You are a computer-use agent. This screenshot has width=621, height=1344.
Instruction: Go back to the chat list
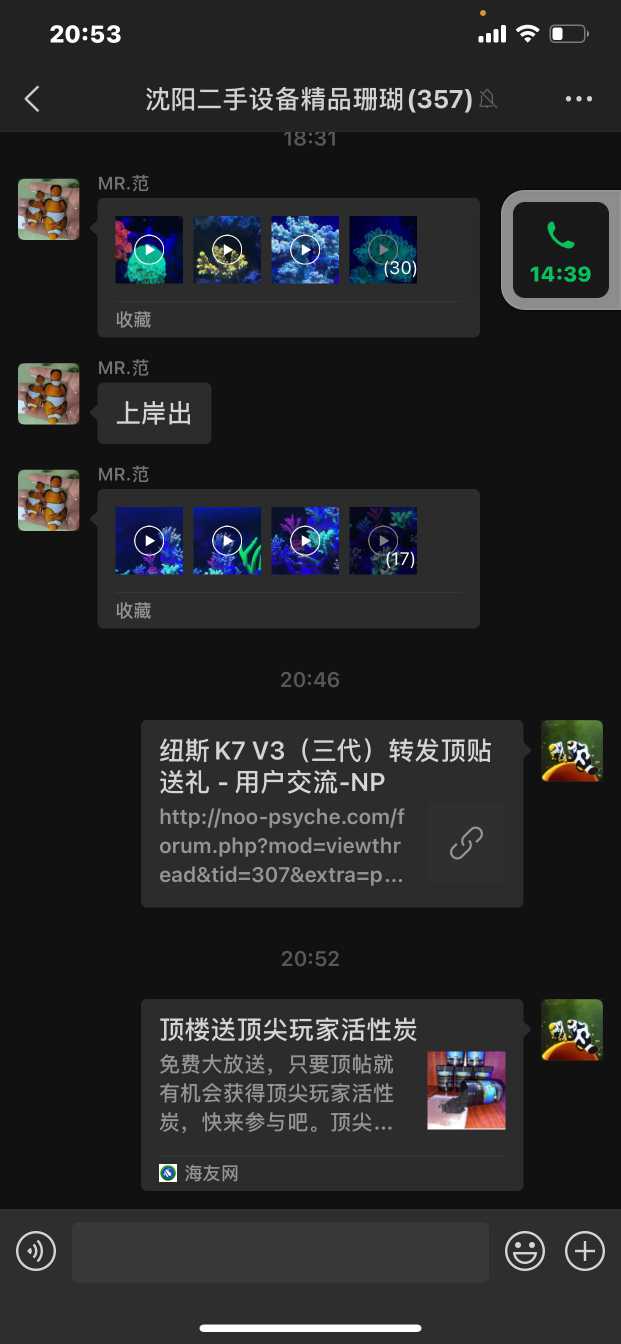click(32, 98)
